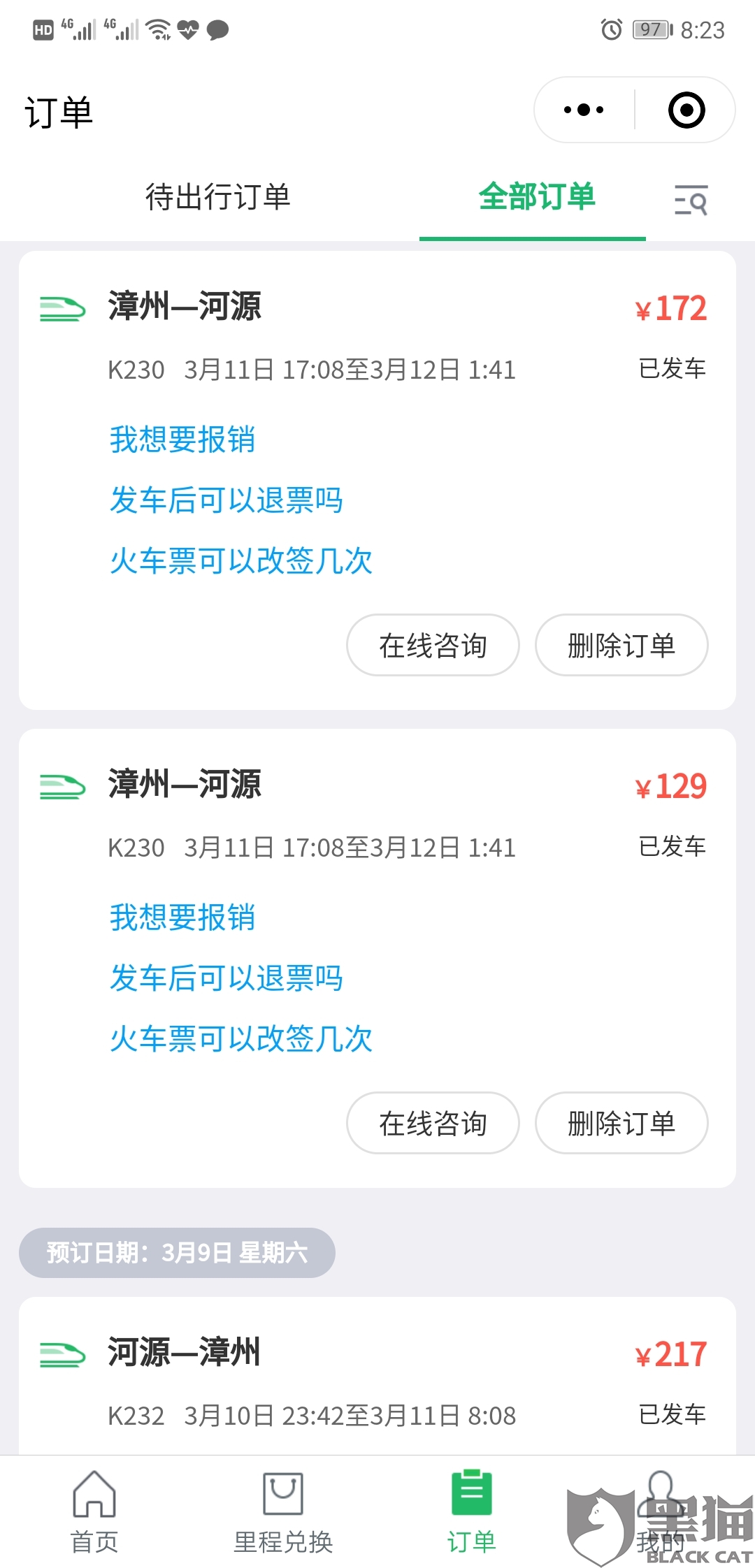Delete the ¥129 order via 删除订单
Image resolution: width=755 pixels, height=1568 pixels.
[621, 1123]
